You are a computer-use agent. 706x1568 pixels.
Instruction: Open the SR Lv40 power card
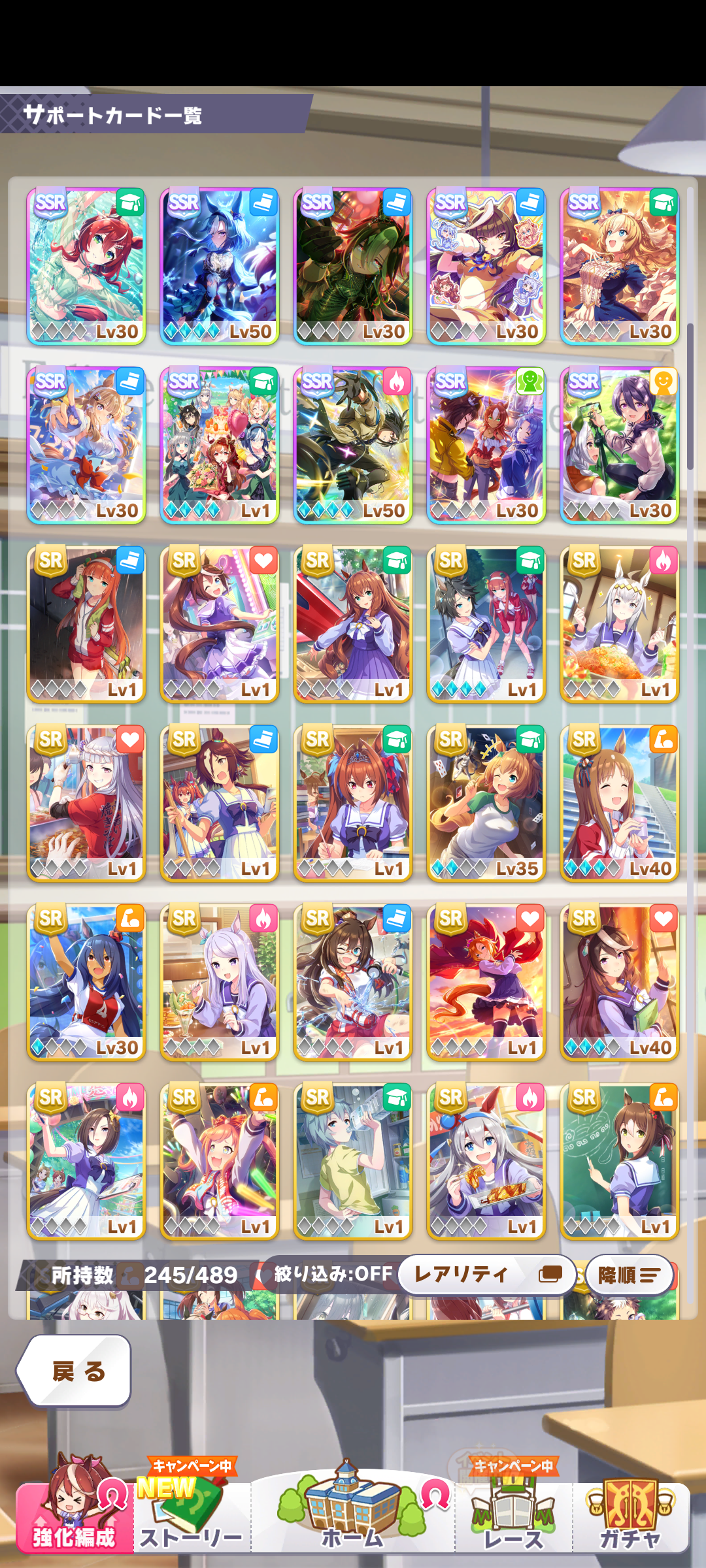[620, 803]
